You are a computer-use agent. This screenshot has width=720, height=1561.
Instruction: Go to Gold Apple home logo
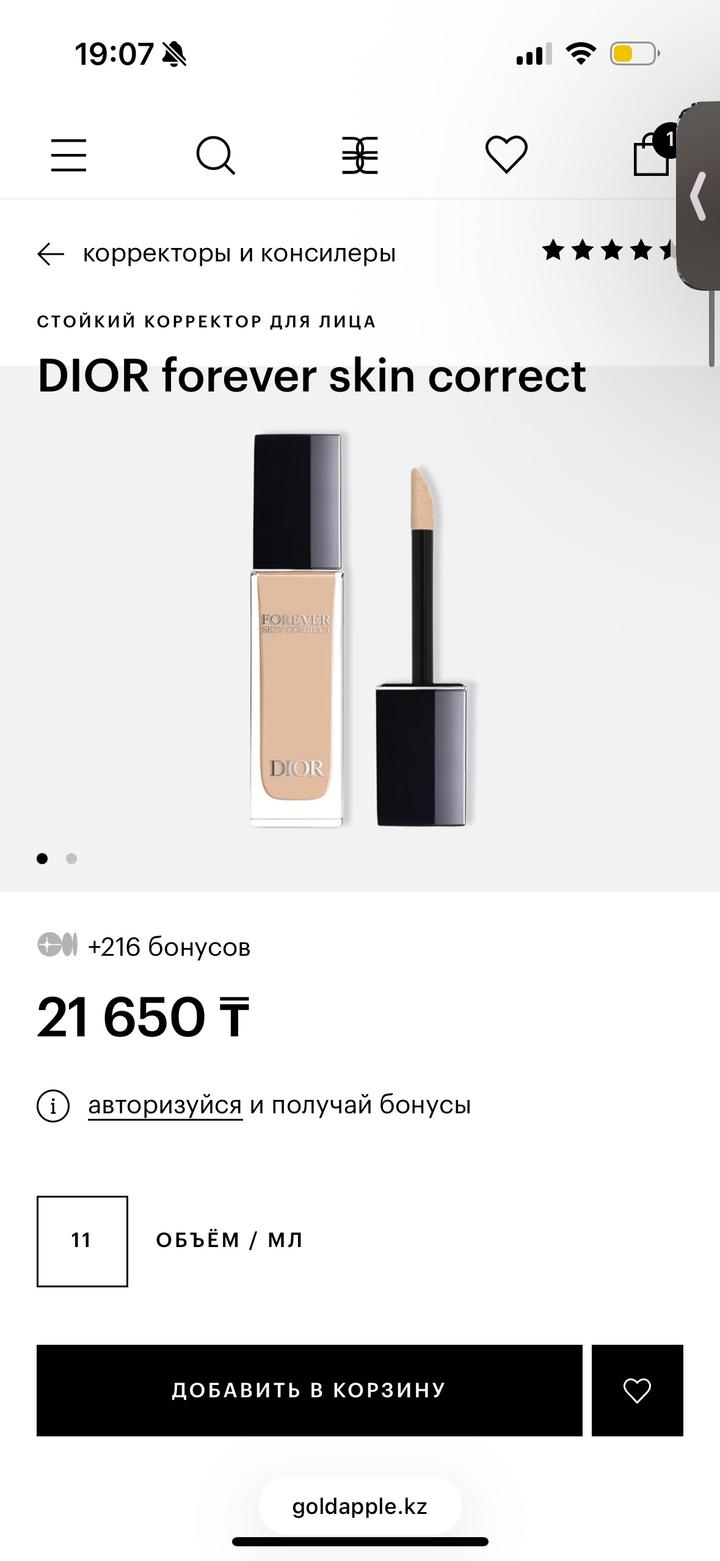click(x=360, y=155)
